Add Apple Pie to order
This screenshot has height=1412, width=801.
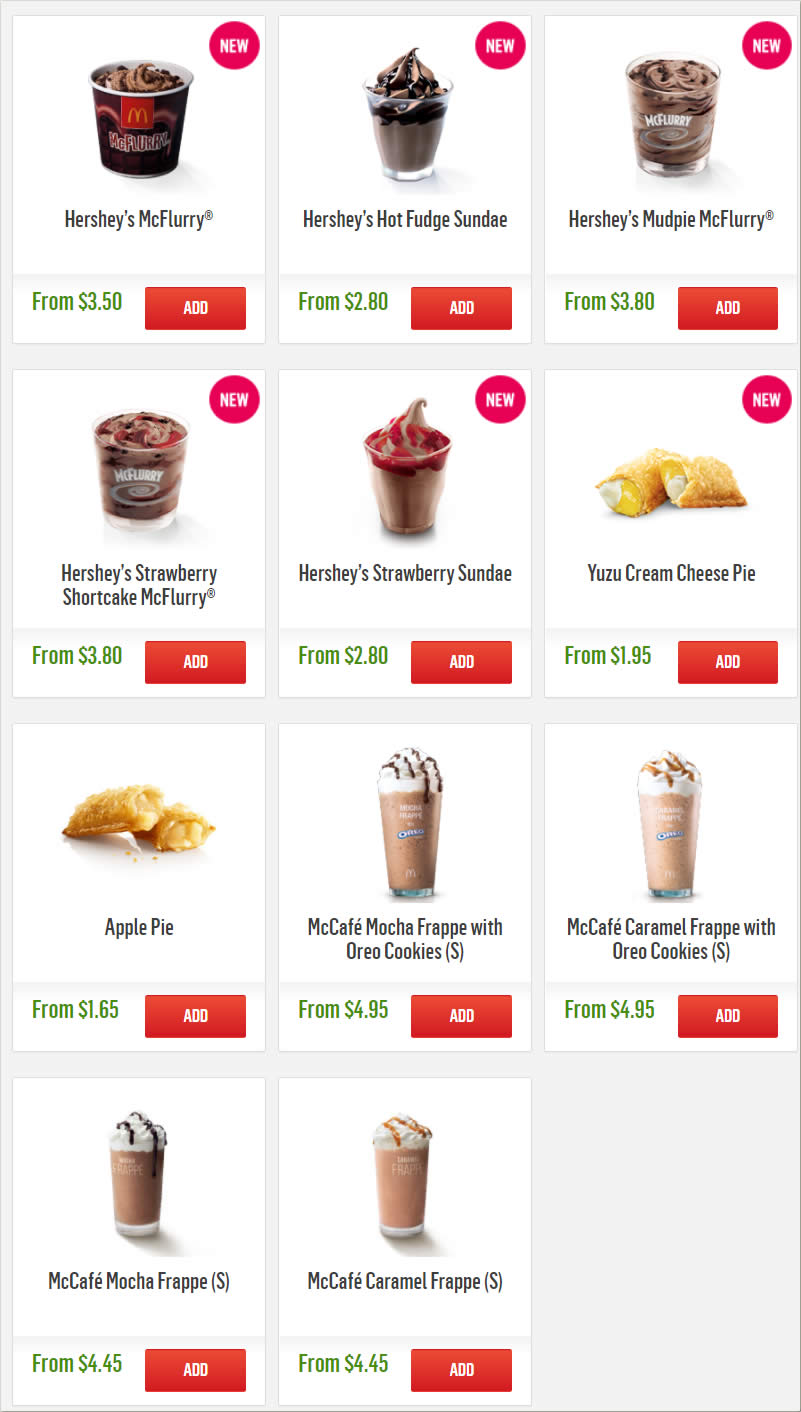pos(195,1016)
